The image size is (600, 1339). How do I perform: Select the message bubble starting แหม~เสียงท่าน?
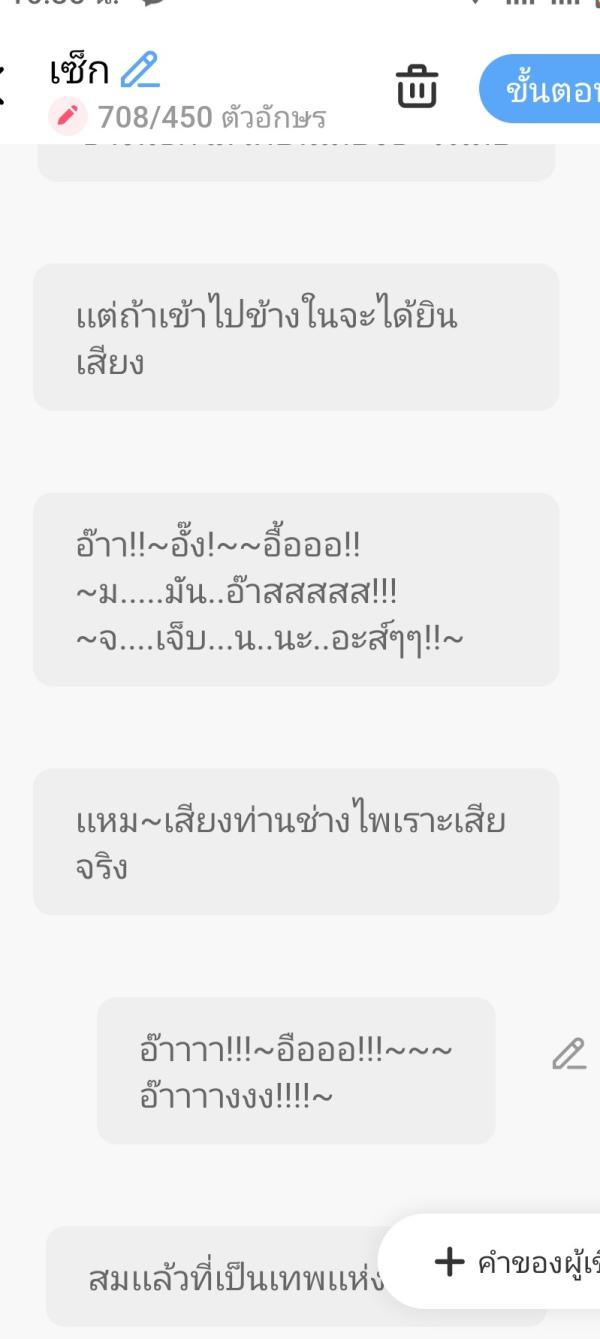point(296,842)
